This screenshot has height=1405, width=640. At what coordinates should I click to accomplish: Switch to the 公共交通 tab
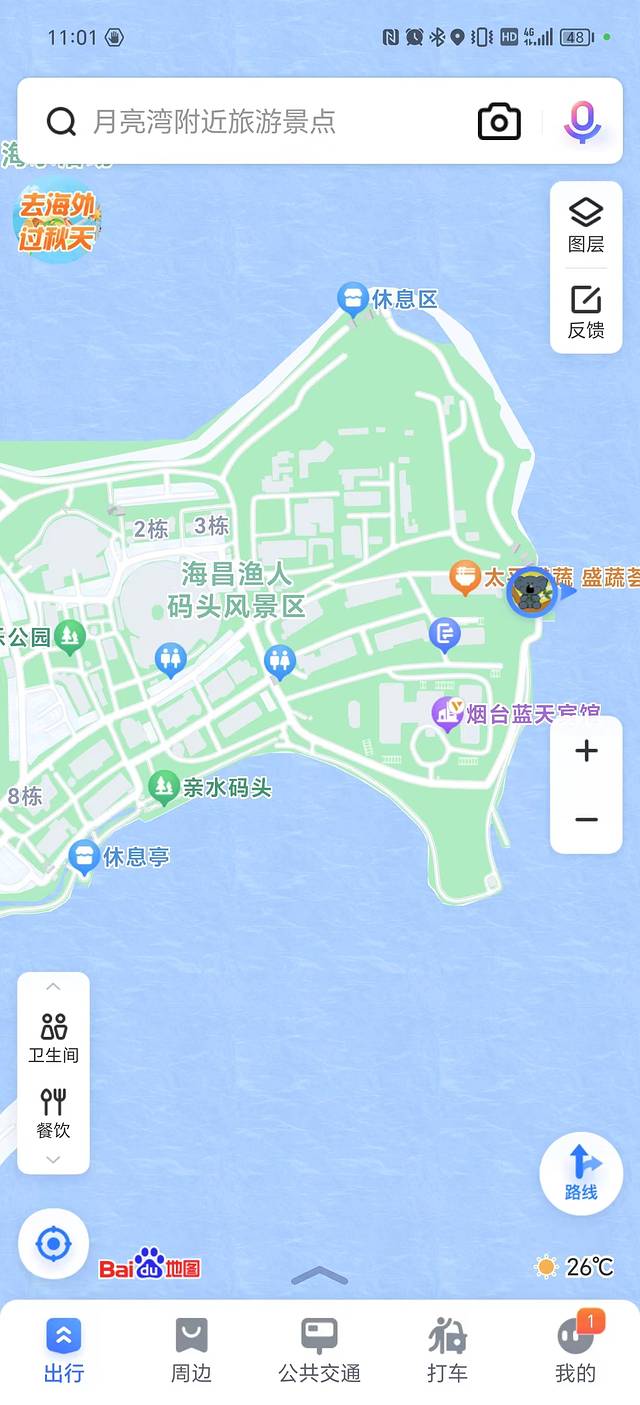(x=319, y=1350)
